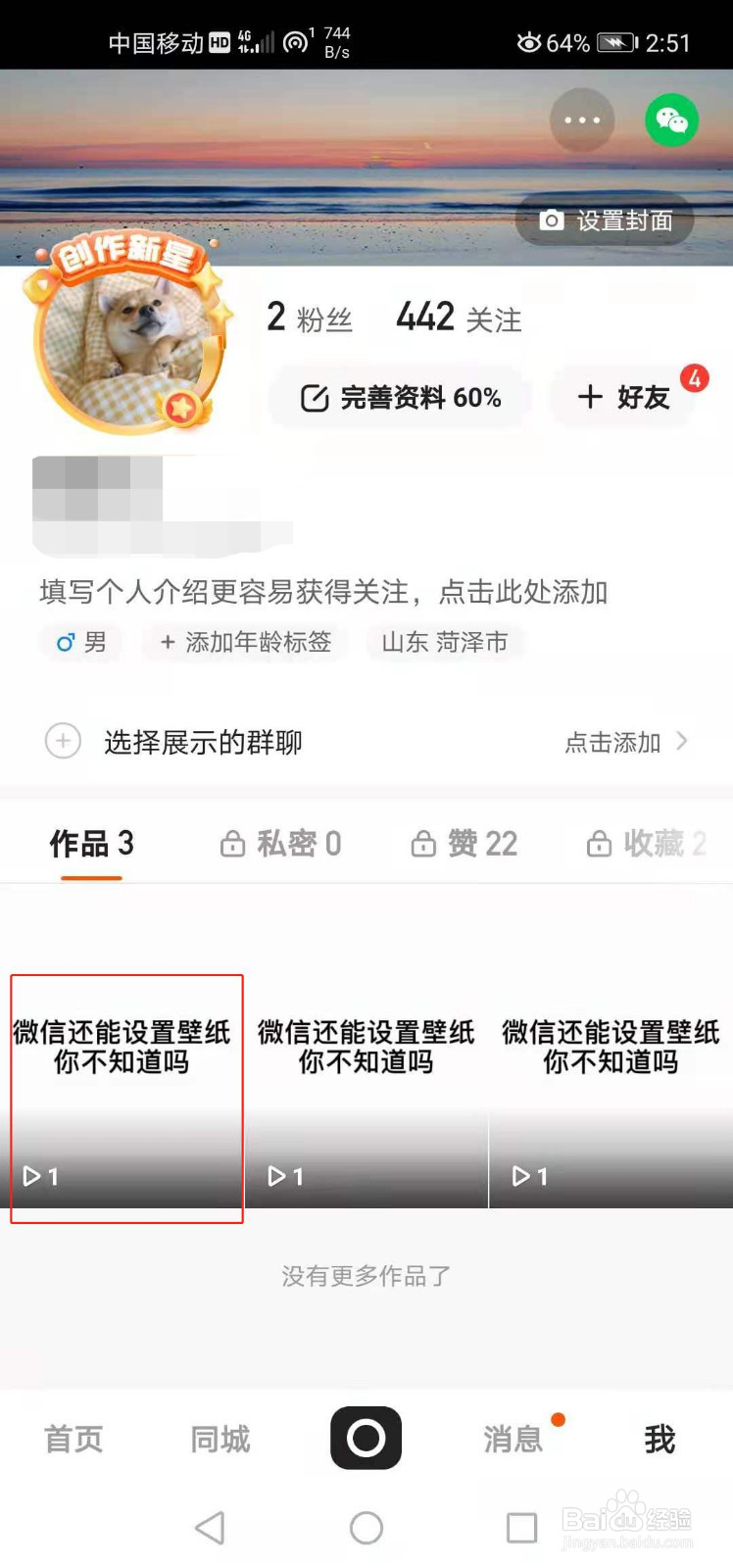The width and height of the screenshot is (733, 1568).
Task: Tap the 男 gender tag
Action: (80, 643)
